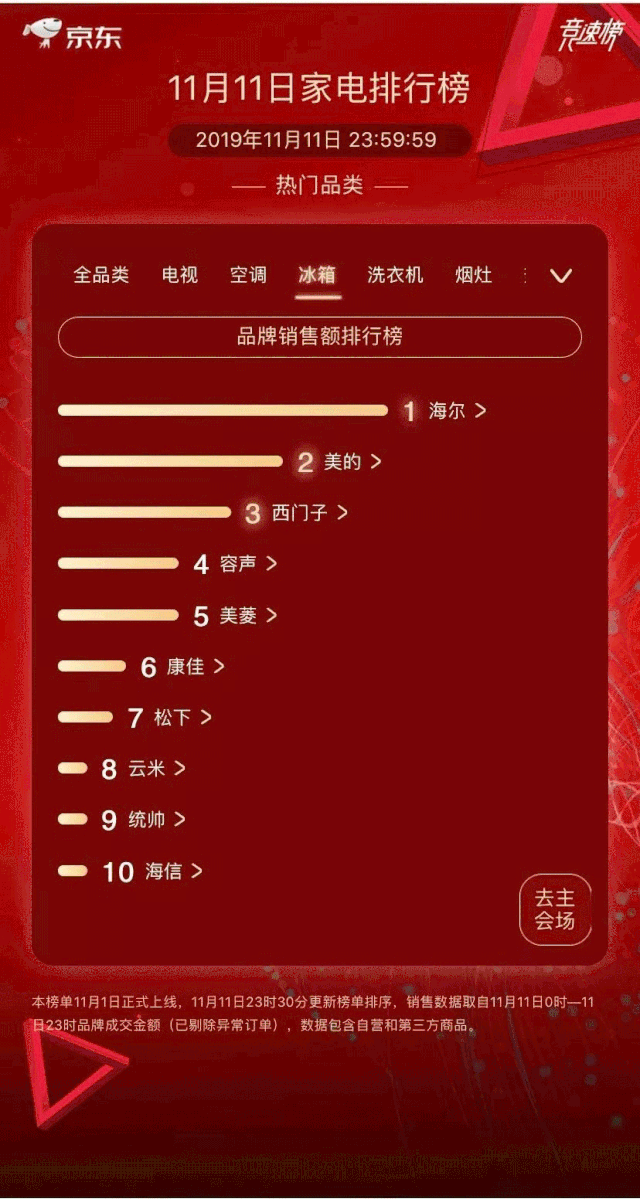Screen dimensions: 640x1199
Task: Select the 冰箱 tab
Action: tap(317, 275)
